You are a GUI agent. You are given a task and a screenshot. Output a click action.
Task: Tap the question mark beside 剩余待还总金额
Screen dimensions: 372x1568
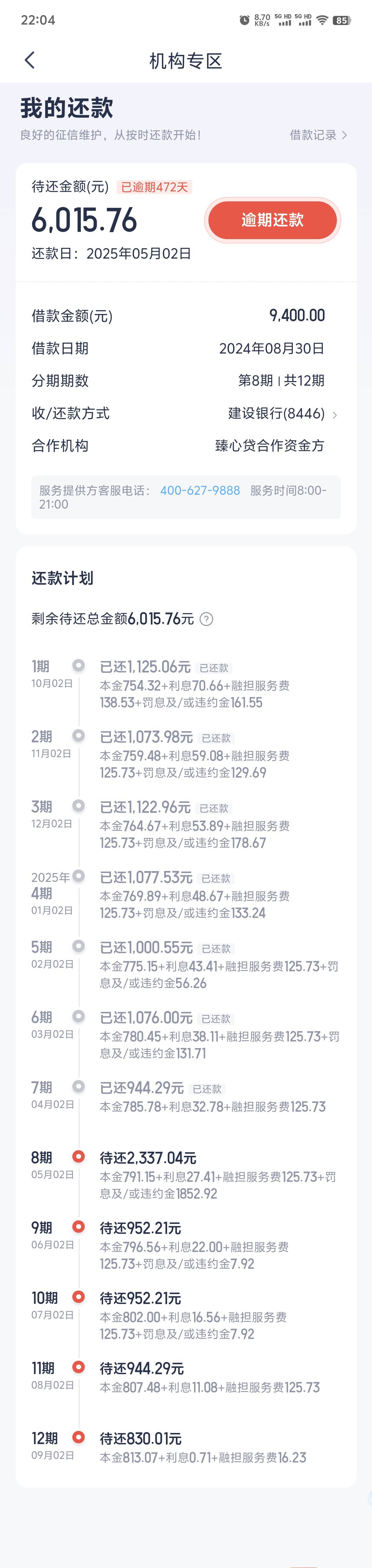pyautogui.click(x=207, y=620)
